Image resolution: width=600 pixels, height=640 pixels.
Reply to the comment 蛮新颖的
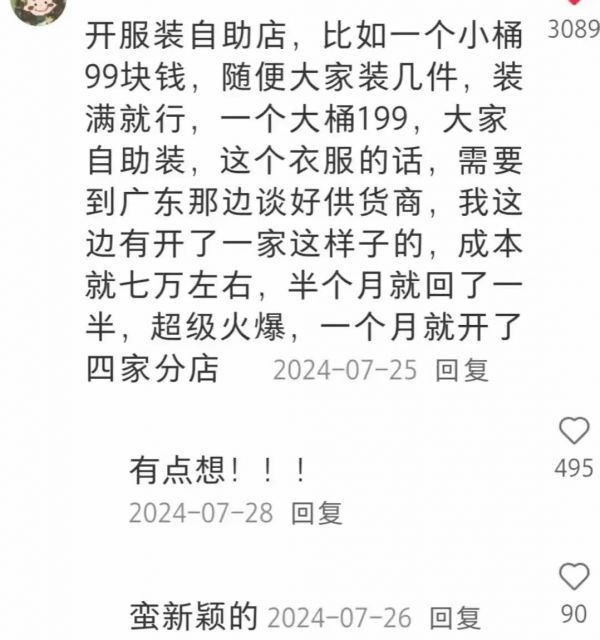(x=456, y=616)
